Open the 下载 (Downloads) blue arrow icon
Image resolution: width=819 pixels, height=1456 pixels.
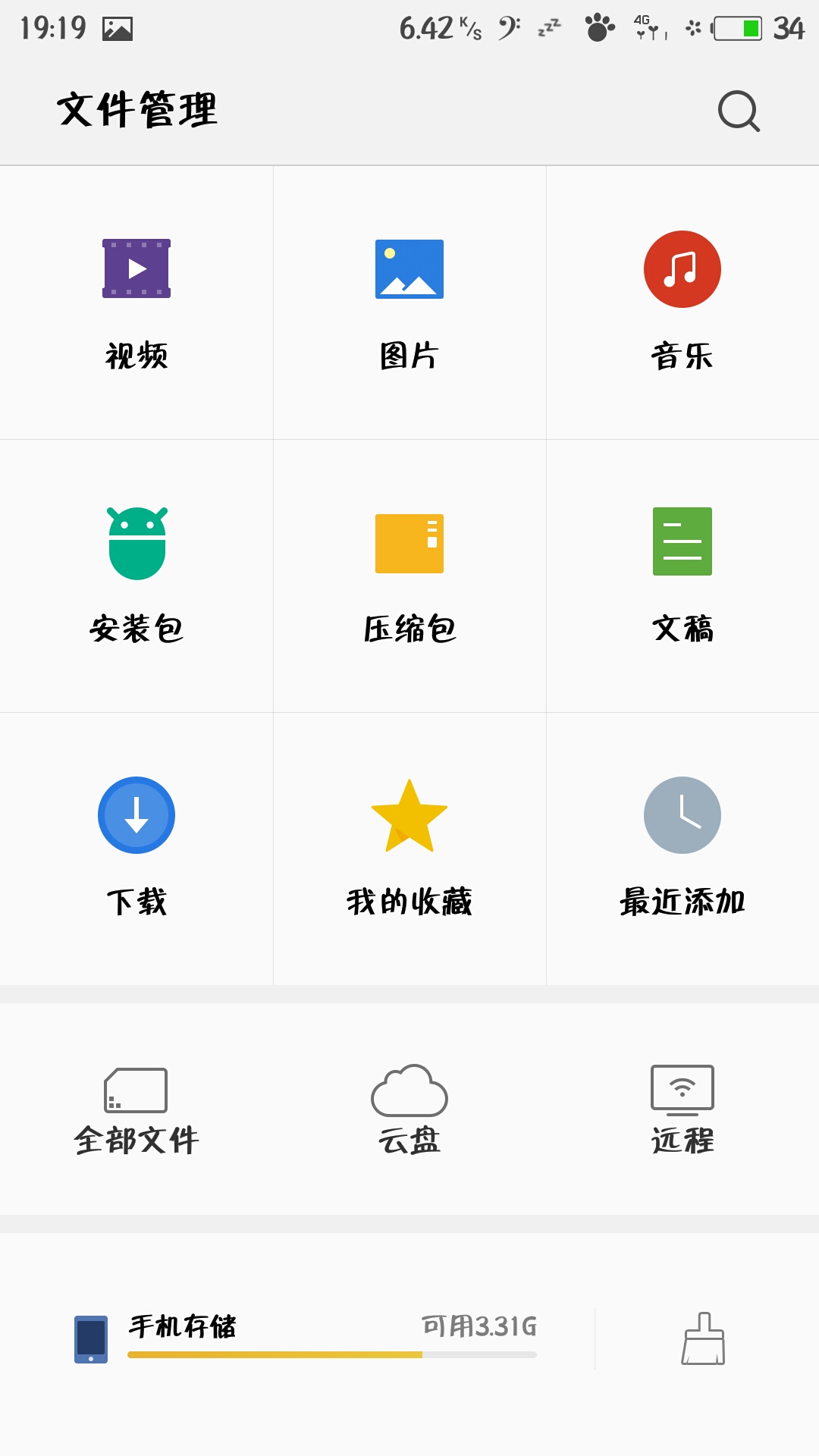pos(136,814)
